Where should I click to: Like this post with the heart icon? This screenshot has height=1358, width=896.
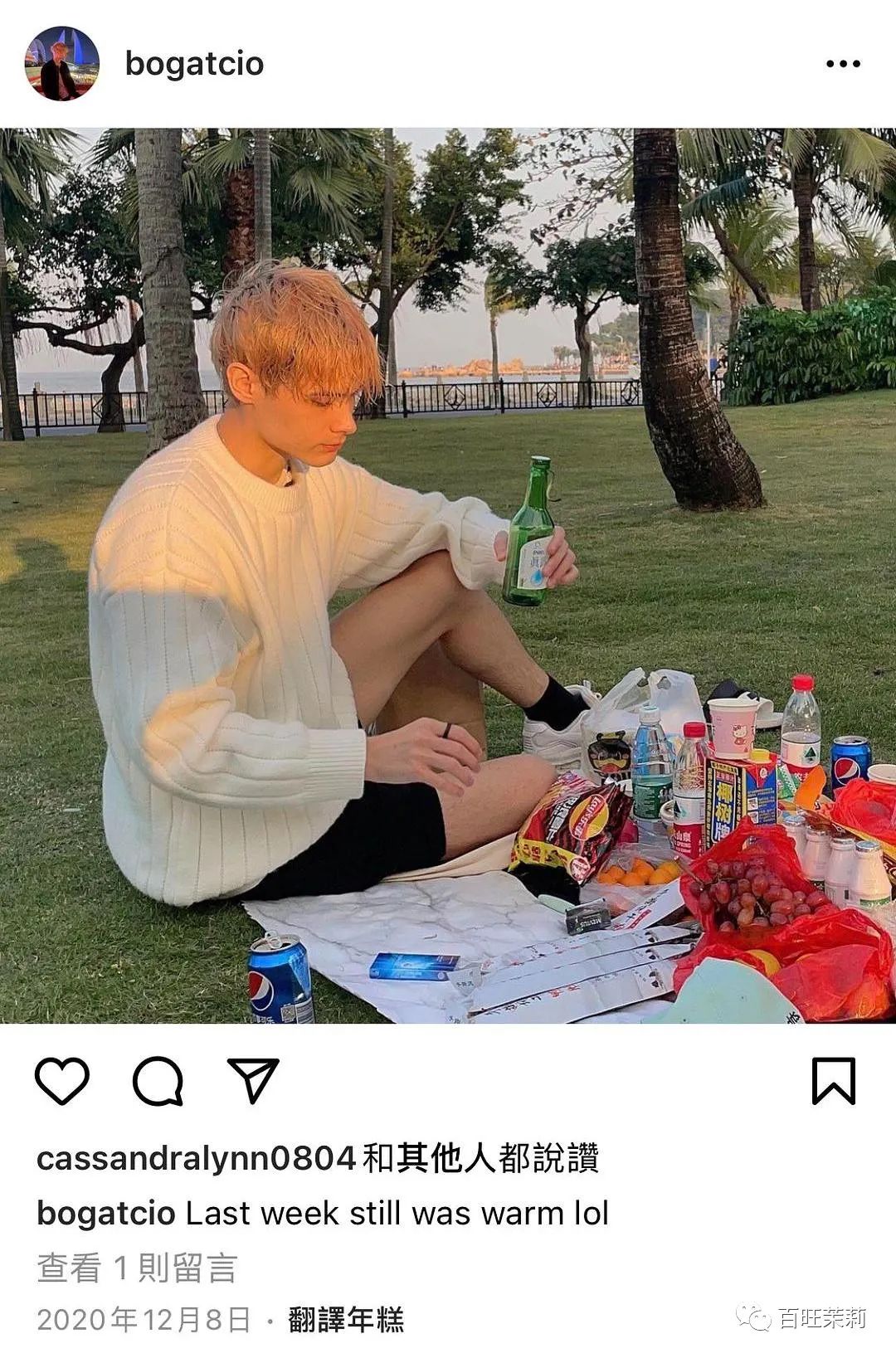62,1081
